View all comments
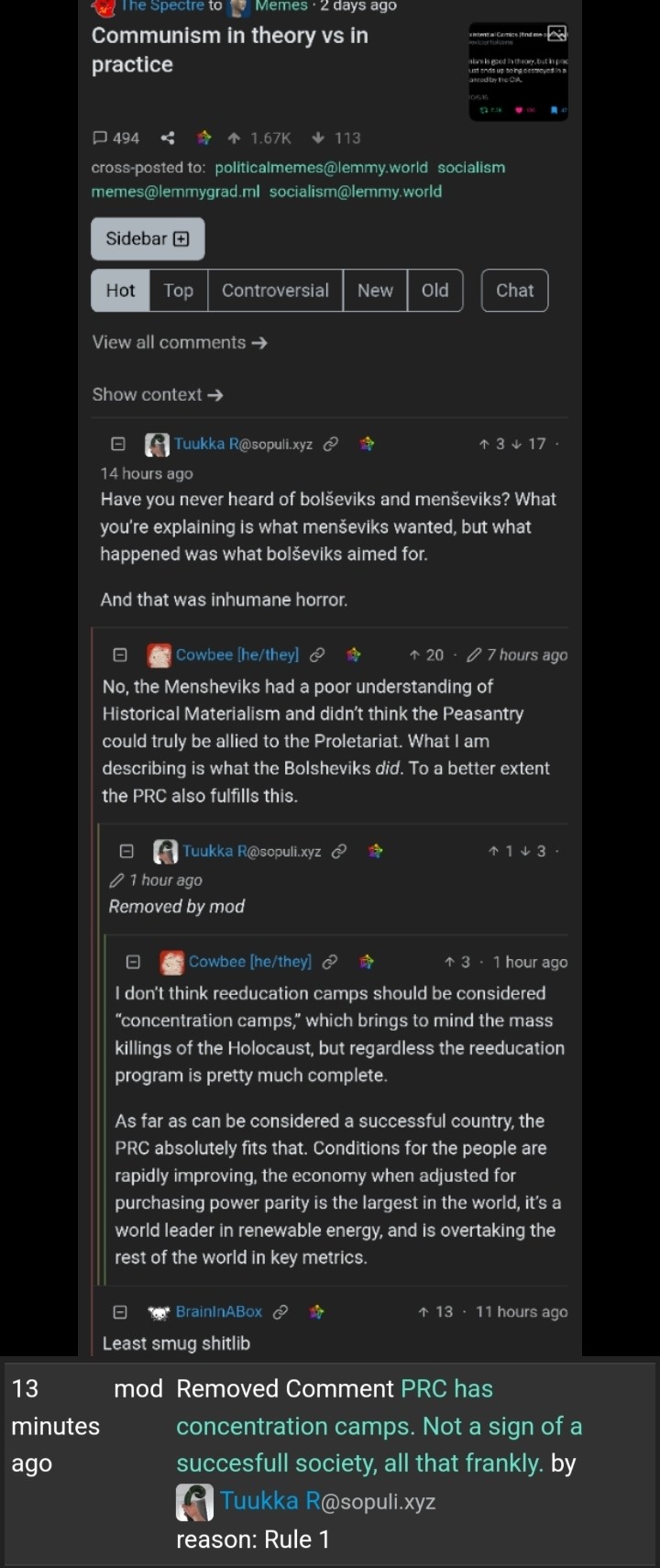 [180, 342]
